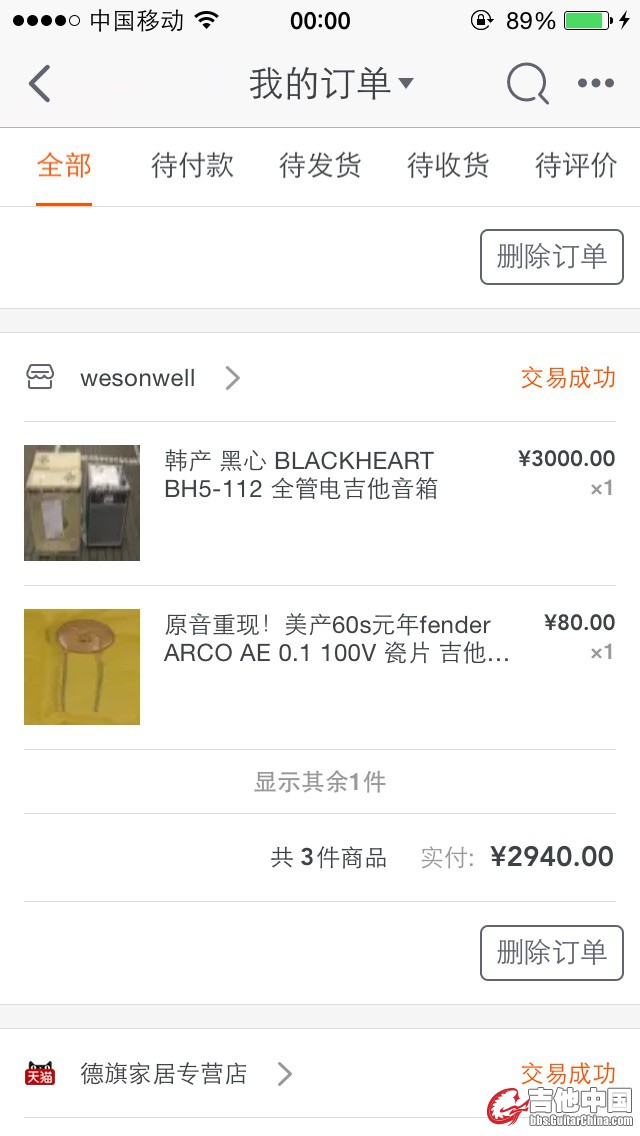Delete the wesonwell order via 删除订单
The width and height of the screenshot is (640, 1136).
551,953
